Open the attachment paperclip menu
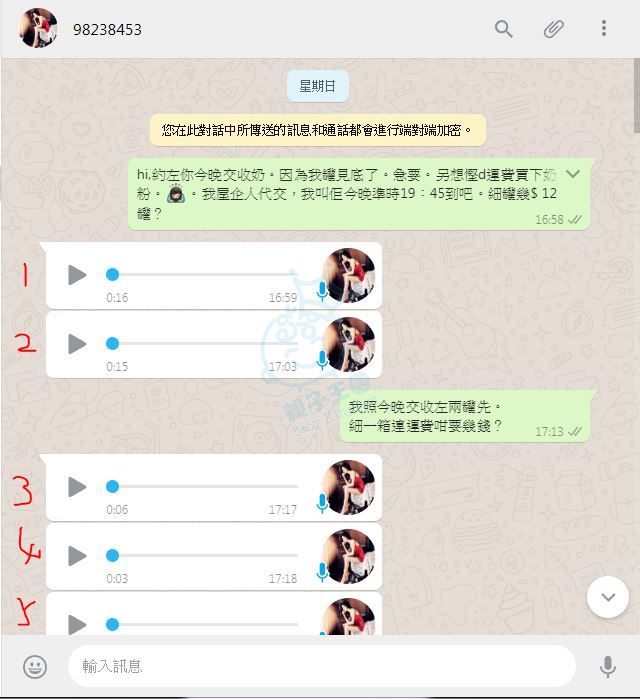640x699 pixels. coord(553,29)
